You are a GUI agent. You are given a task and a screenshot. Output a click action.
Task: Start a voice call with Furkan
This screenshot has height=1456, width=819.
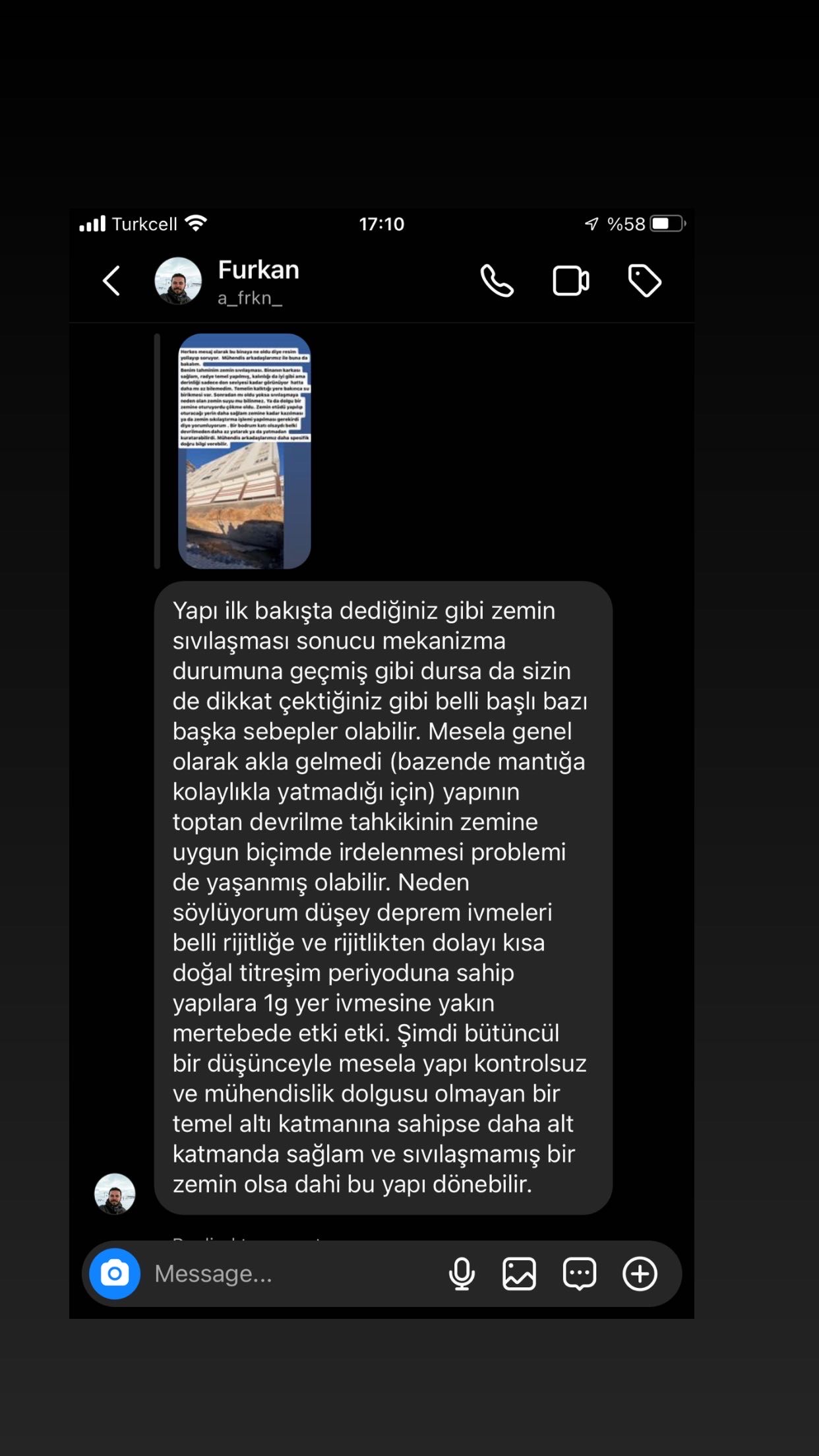[x=497, y=281]
